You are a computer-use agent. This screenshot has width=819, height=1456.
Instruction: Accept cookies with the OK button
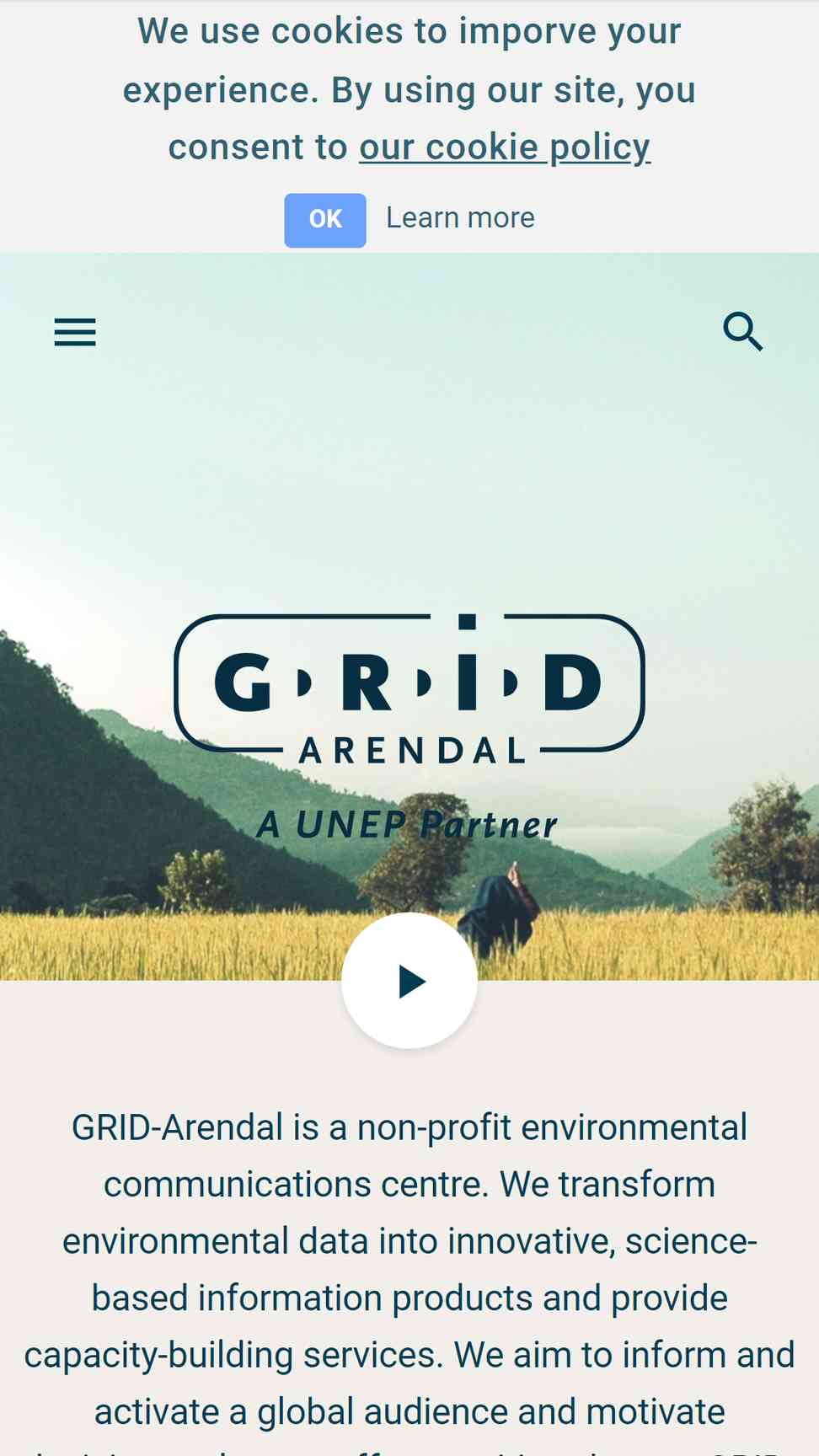click(x=324, y=220)
